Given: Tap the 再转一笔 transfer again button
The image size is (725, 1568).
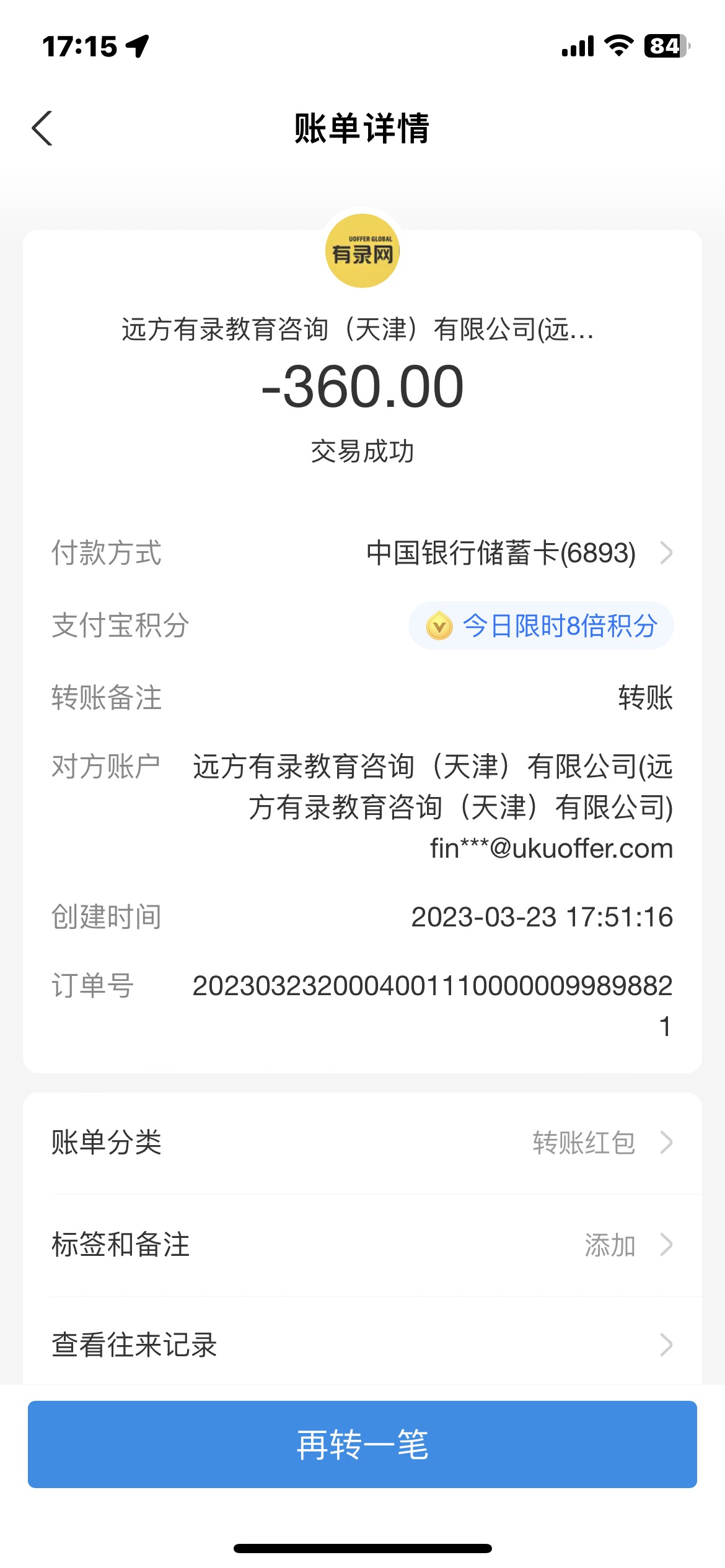Looking at the screenshot, I should click(362, 1445).
